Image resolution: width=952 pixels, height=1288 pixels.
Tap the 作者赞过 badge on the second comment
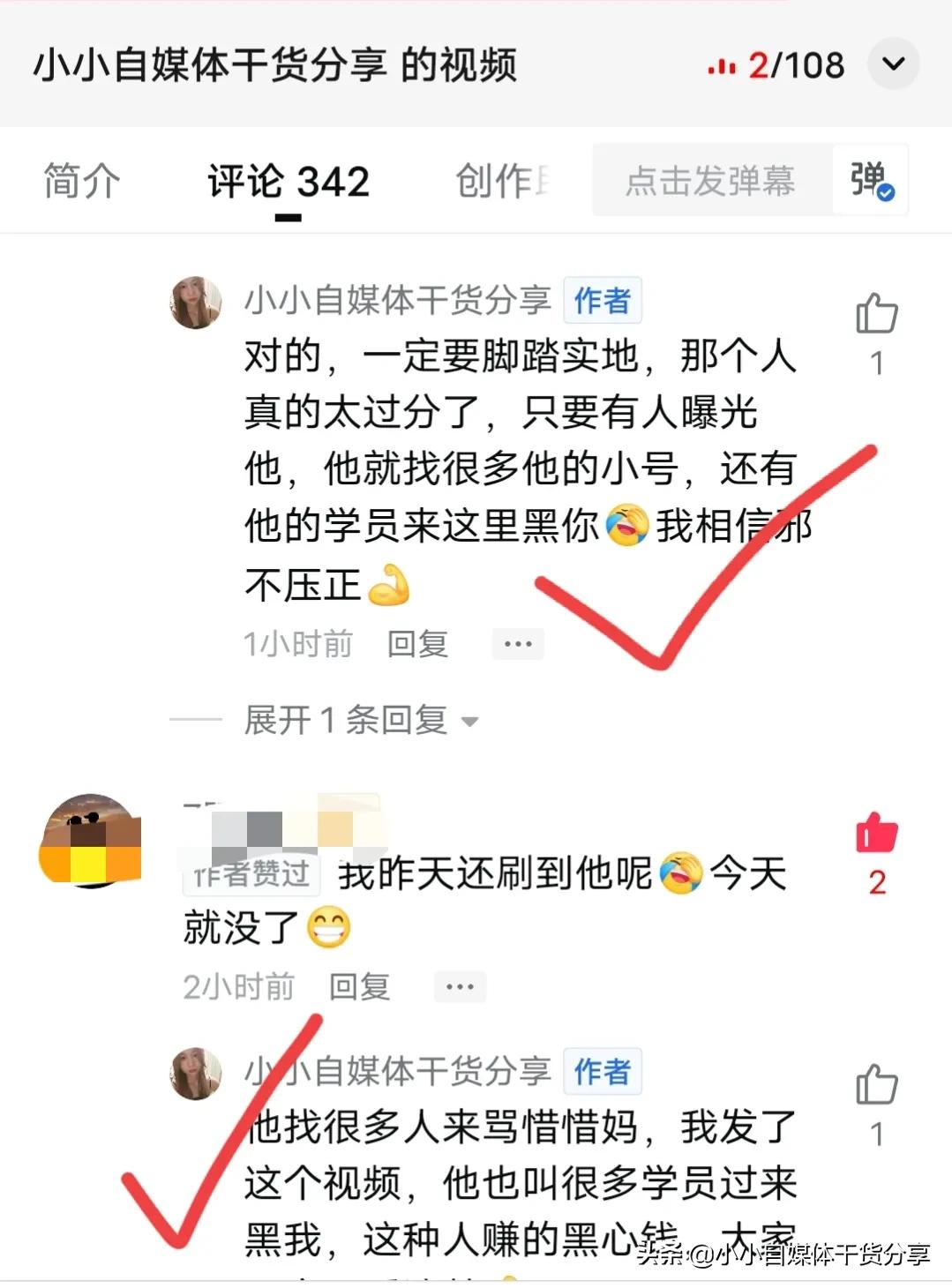(250, 874)
